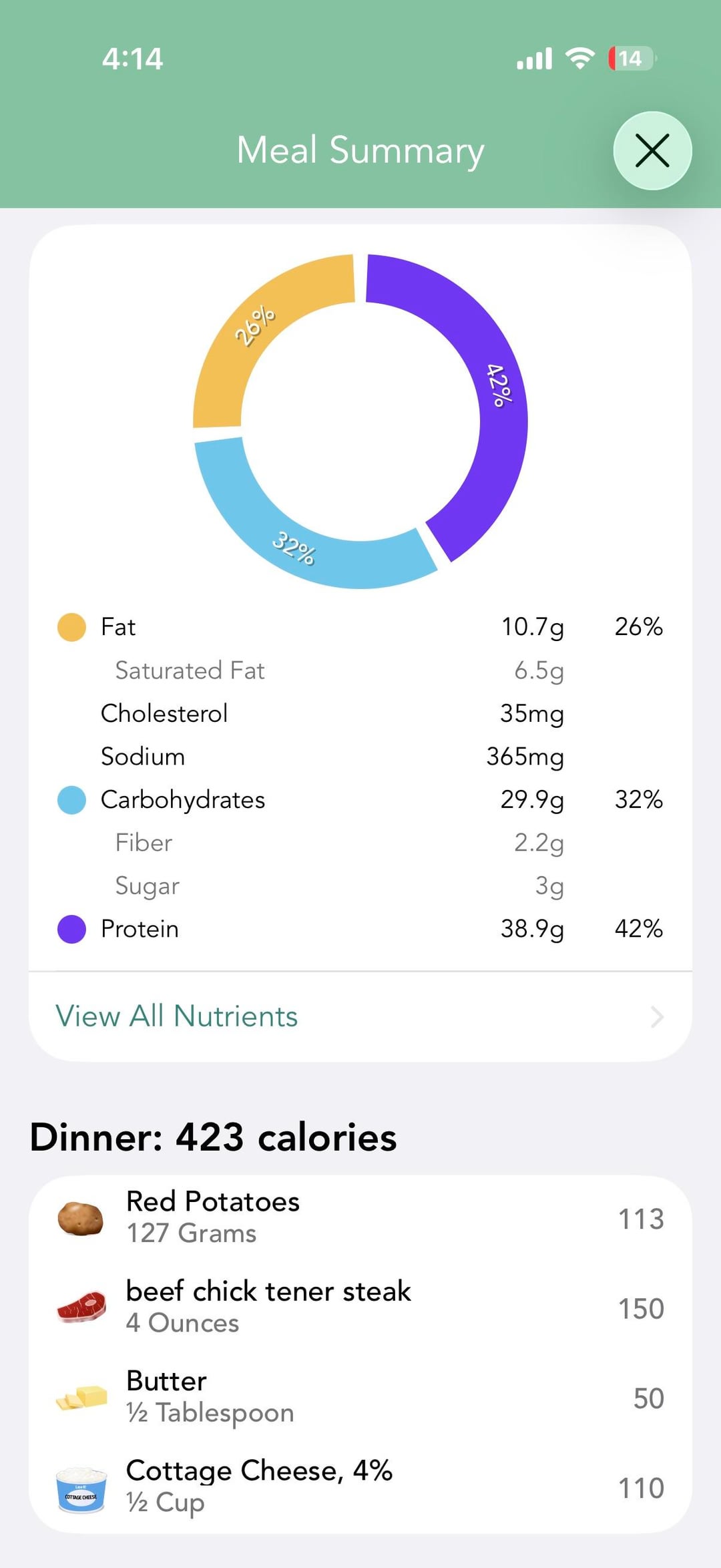The height and width of the screenshot is (1568, 721).
Task: View the Cottage Cheese, 4% entry
Action: point(360,1487)
